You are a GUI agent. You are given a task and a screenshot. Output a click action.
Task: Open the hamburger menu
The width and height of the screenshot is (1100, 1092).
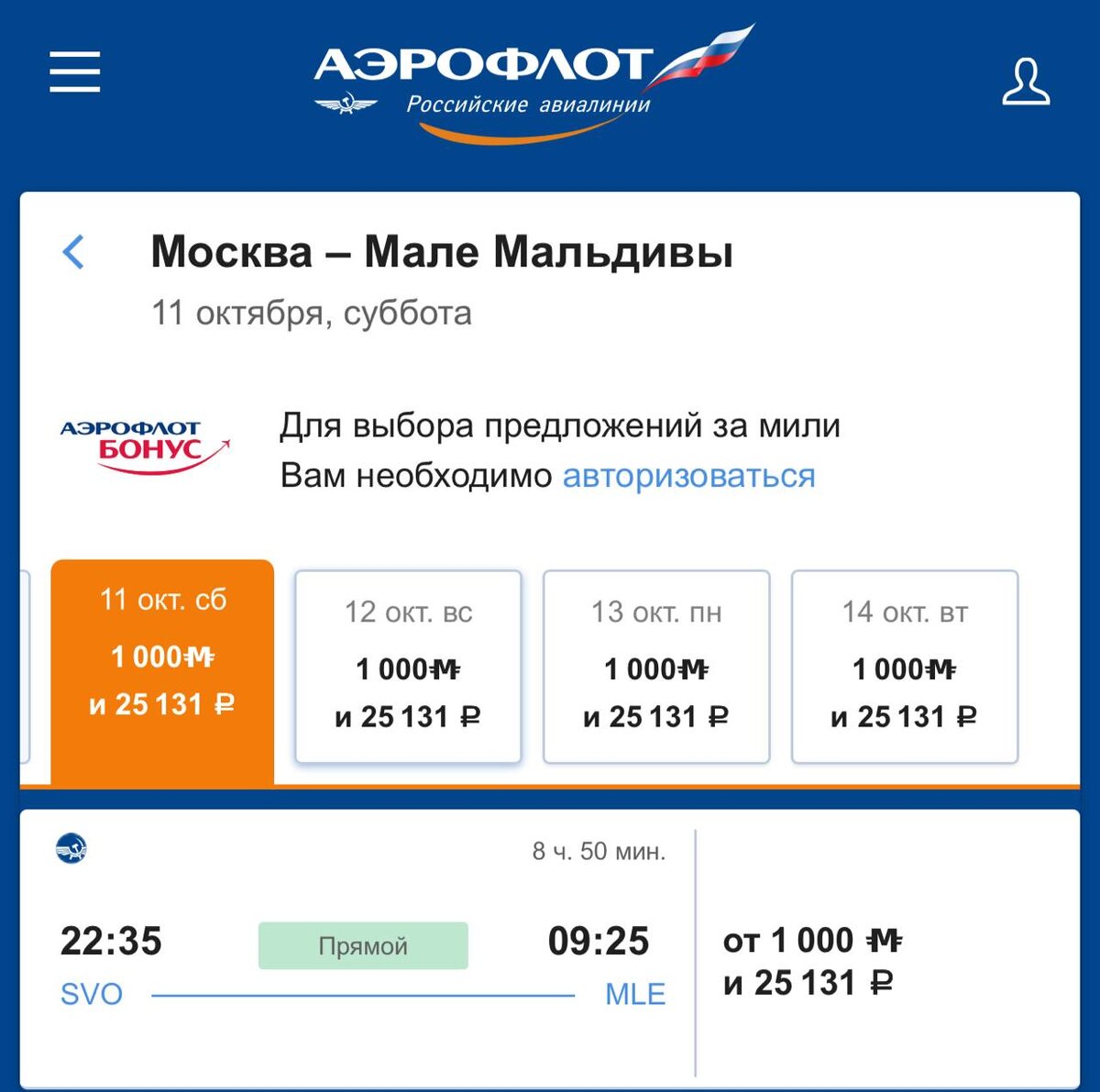pos(74,72)
